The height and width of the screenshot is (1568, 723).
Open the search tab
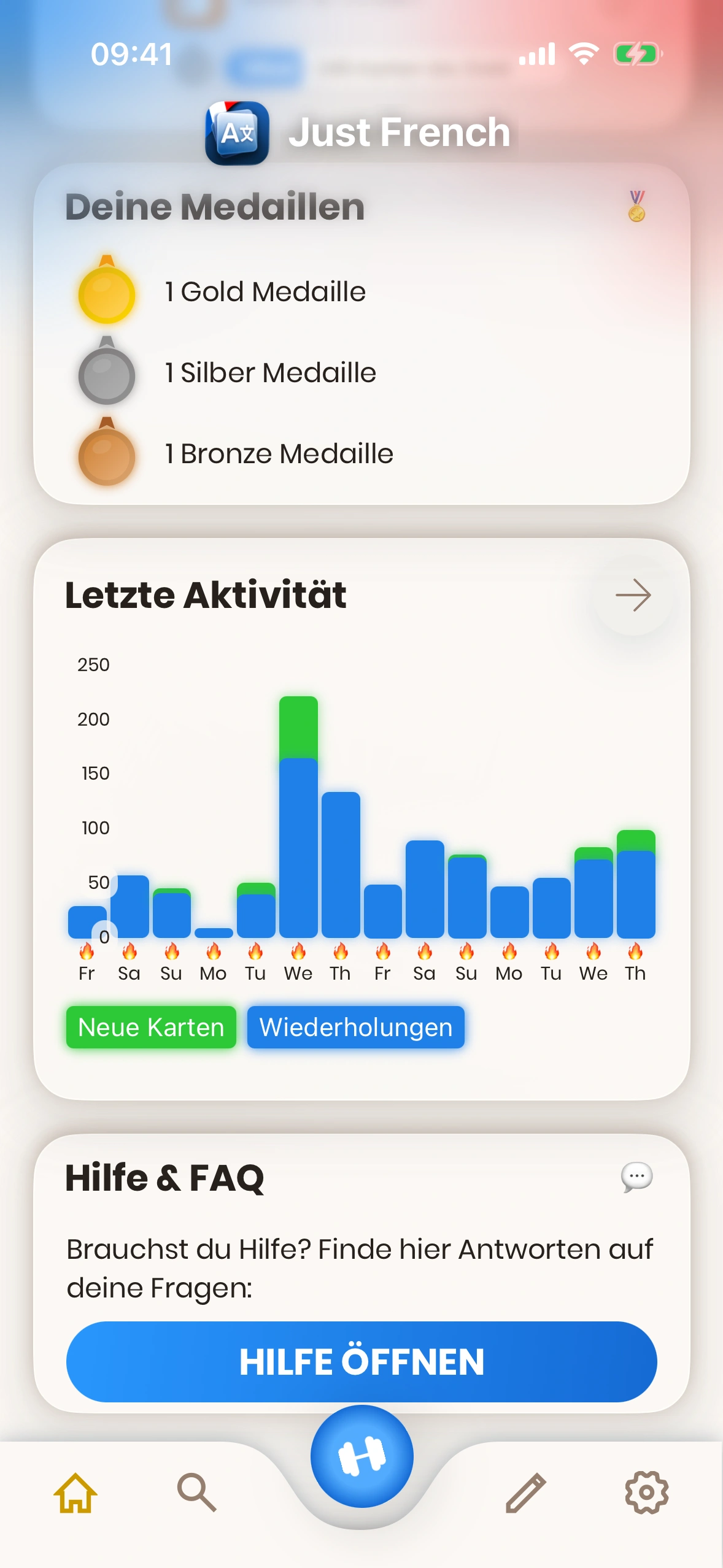[196, 1493]
